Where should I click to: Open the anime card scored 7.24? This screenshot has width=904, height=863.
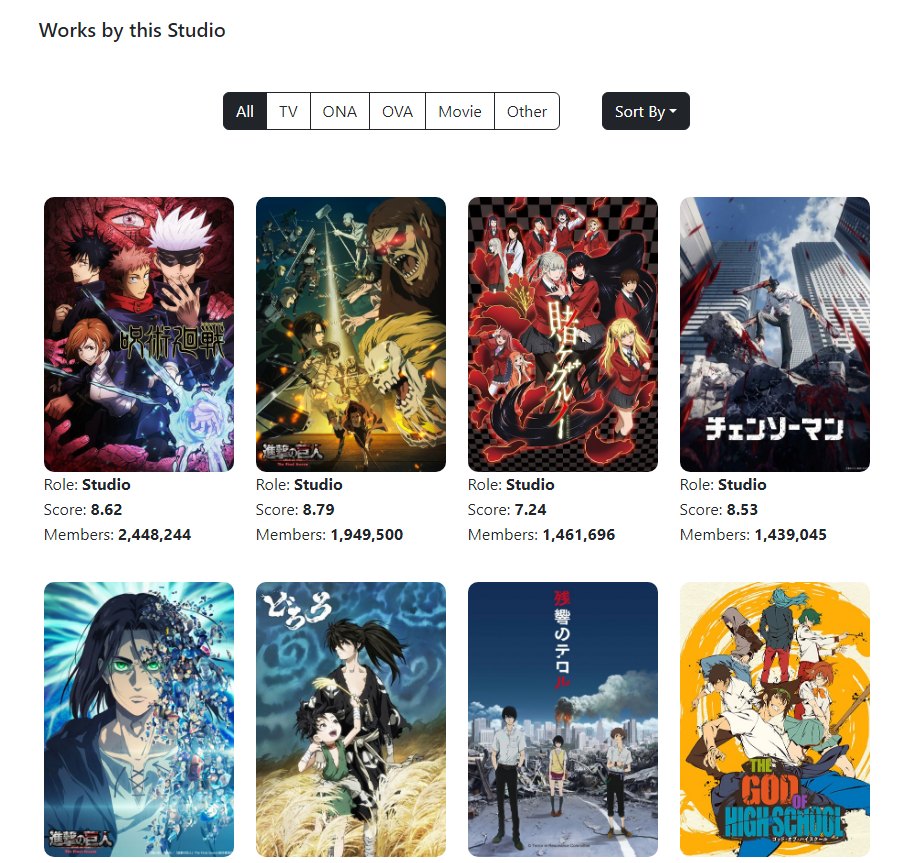(x=563, y=334)
